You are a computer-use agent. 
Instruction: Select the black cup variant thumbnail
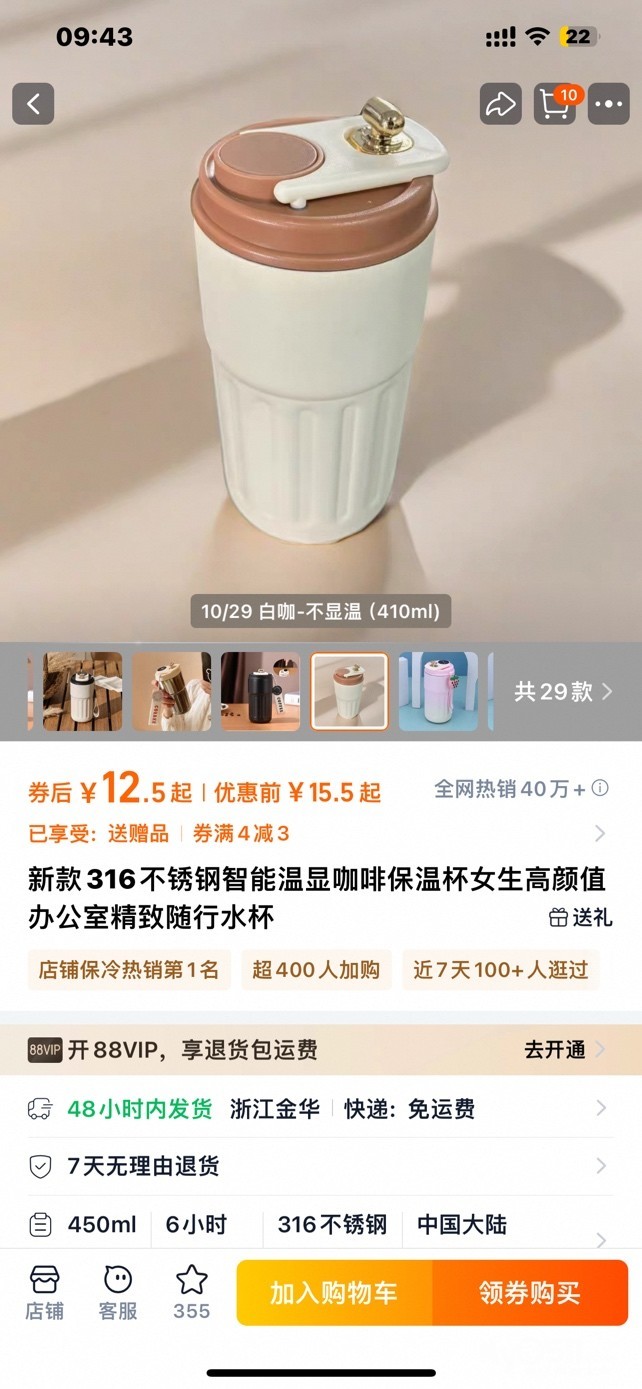click(260, 691)
